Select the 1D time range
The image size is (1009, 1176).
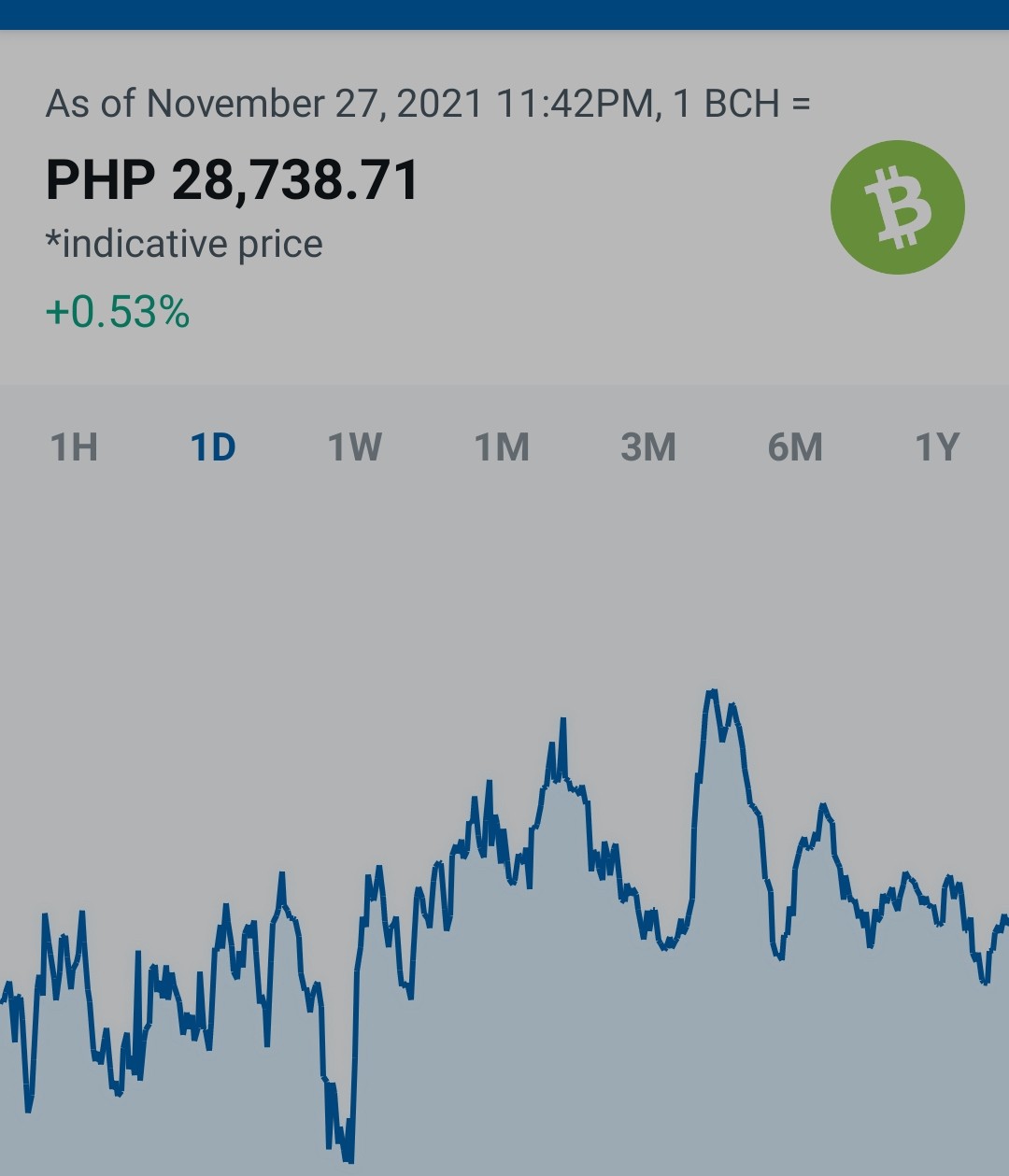coord(213,447)
